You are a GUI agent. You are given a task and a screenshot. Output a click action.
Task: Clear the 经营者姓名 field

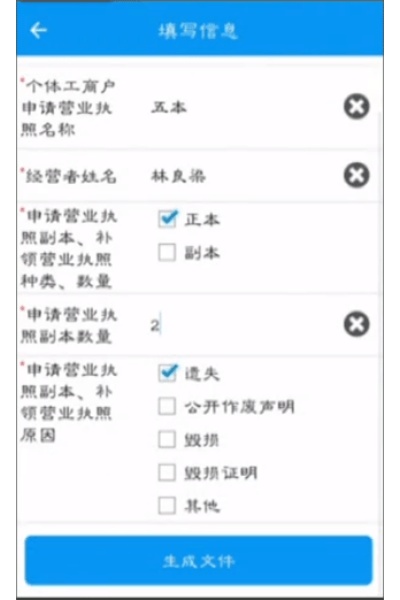pyautogui.click(x=357, y=175)
